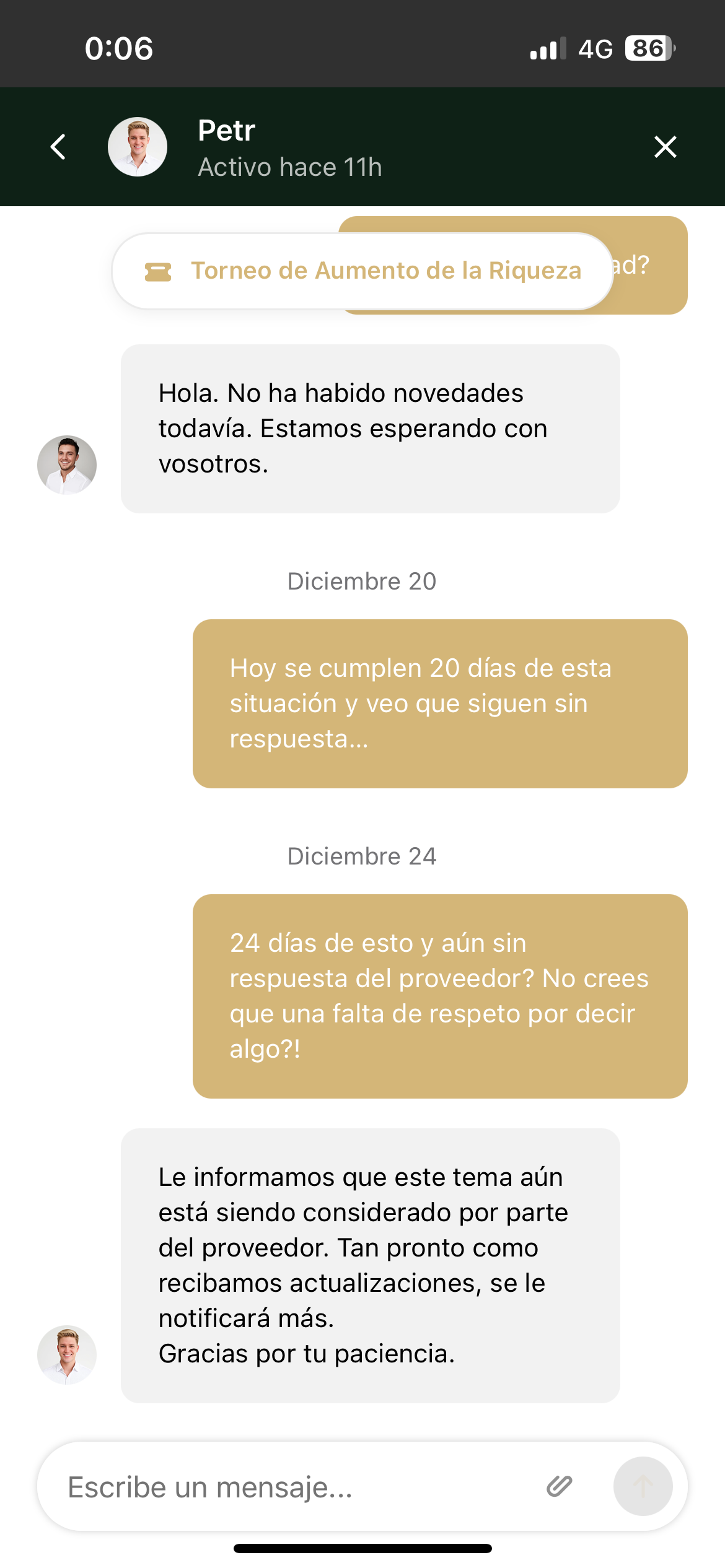Screen dimensions: 725x1568
Task: Close the support chat window
Action: [x=665, y=147]
